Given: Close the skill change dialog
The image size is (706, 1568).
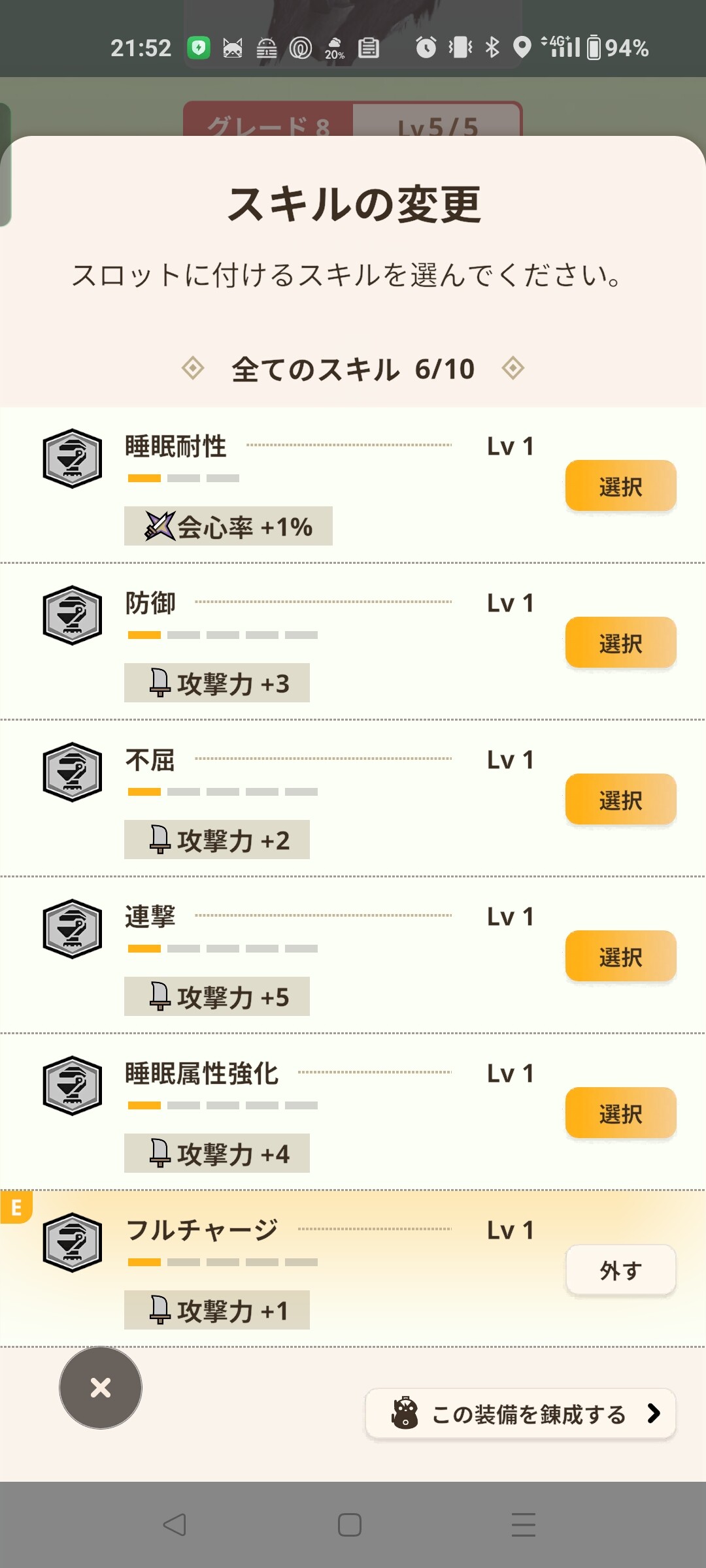Looking at the screenshot, I should [101, 1388].
